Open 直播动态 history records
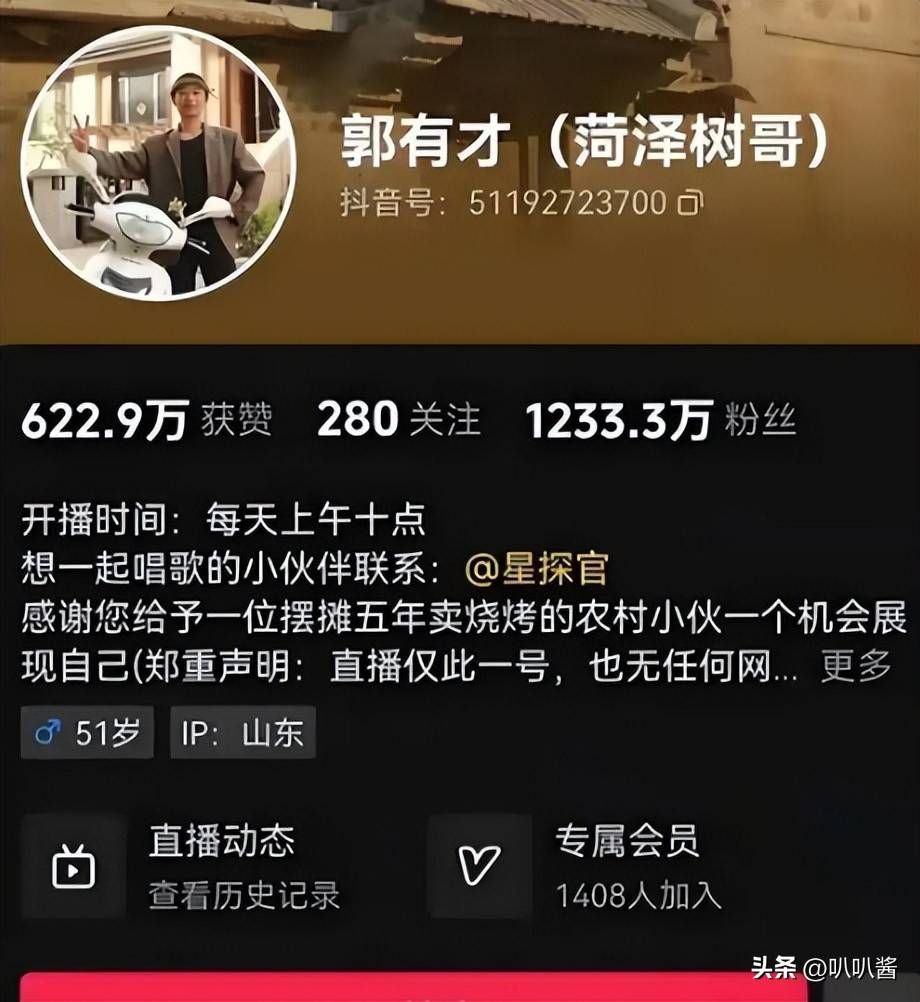The image size is (920, 1002). point(185,866)
